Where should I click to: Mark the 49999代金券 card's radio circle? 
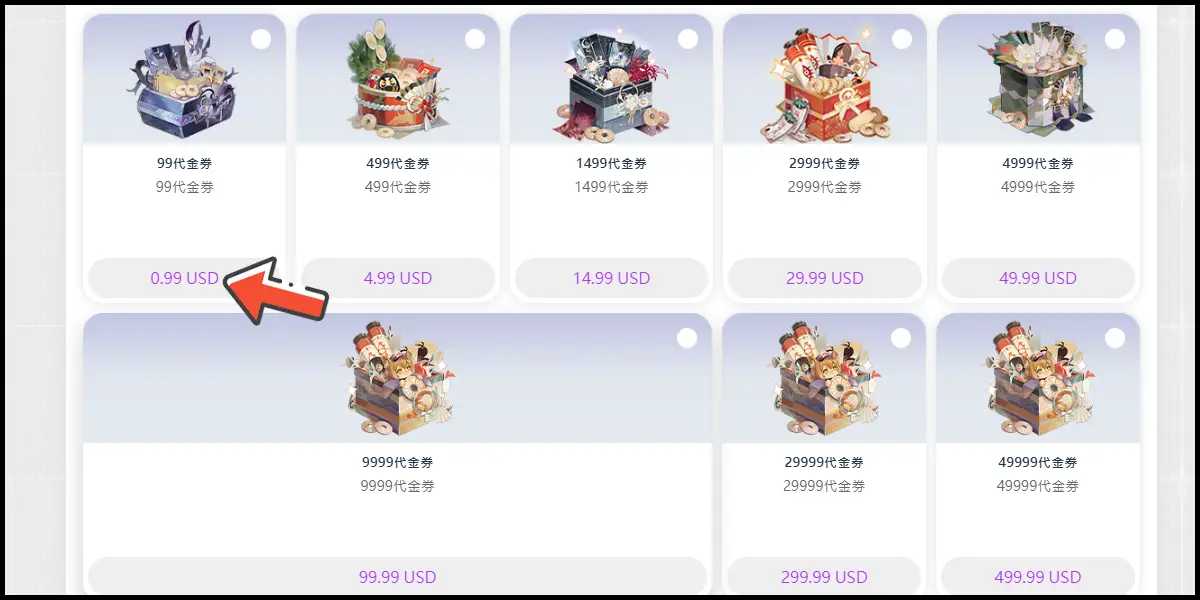point(1115,338)
